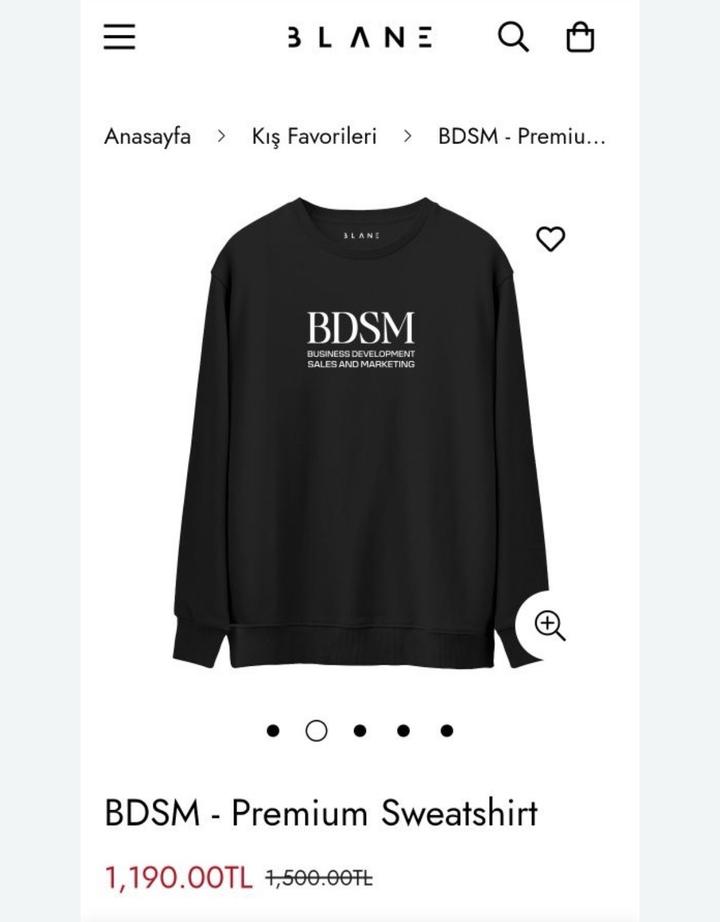Screen dimensions: 720x922
Task: Open the shopping bag cart
Action: (580, 38)
